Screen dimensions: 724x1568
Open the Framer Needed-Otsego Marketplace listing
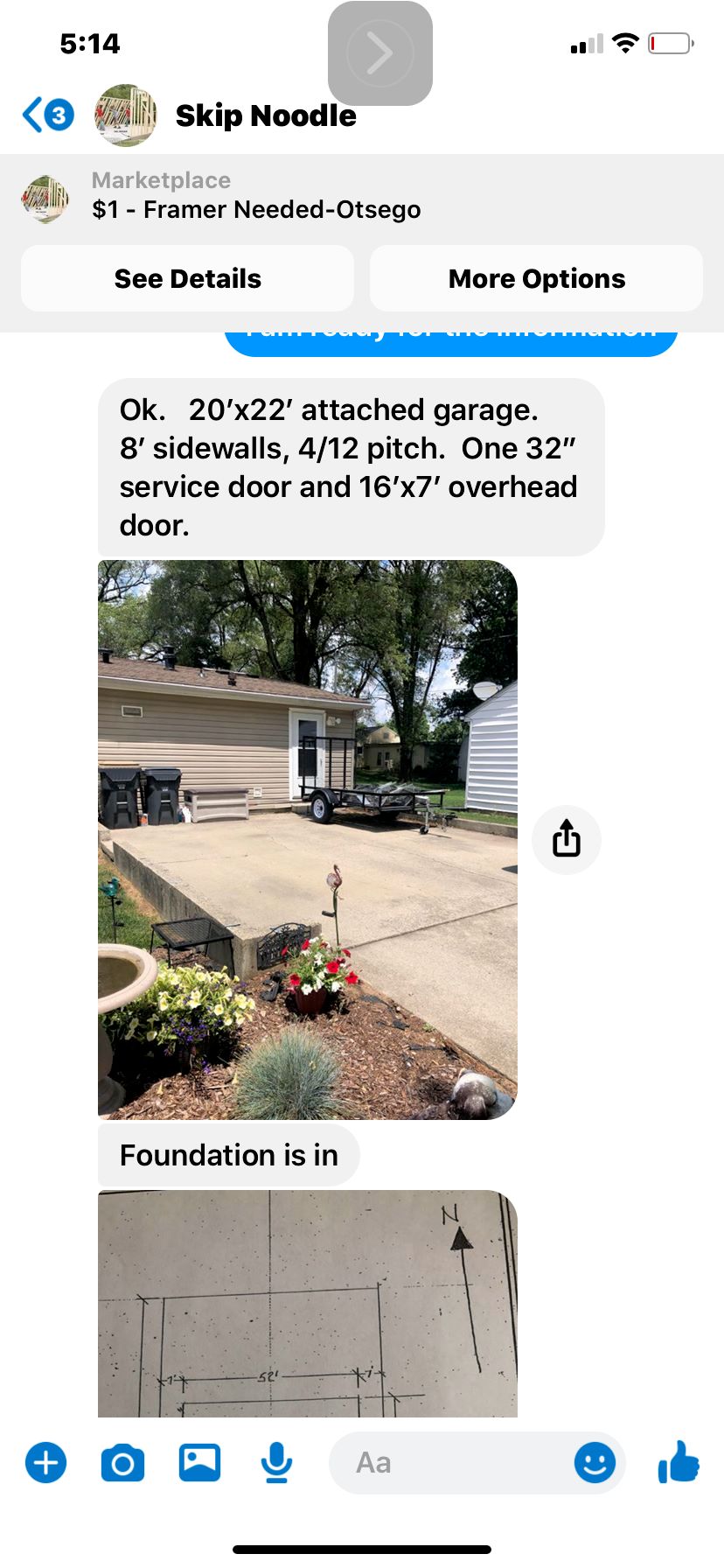tap(255, 197)
